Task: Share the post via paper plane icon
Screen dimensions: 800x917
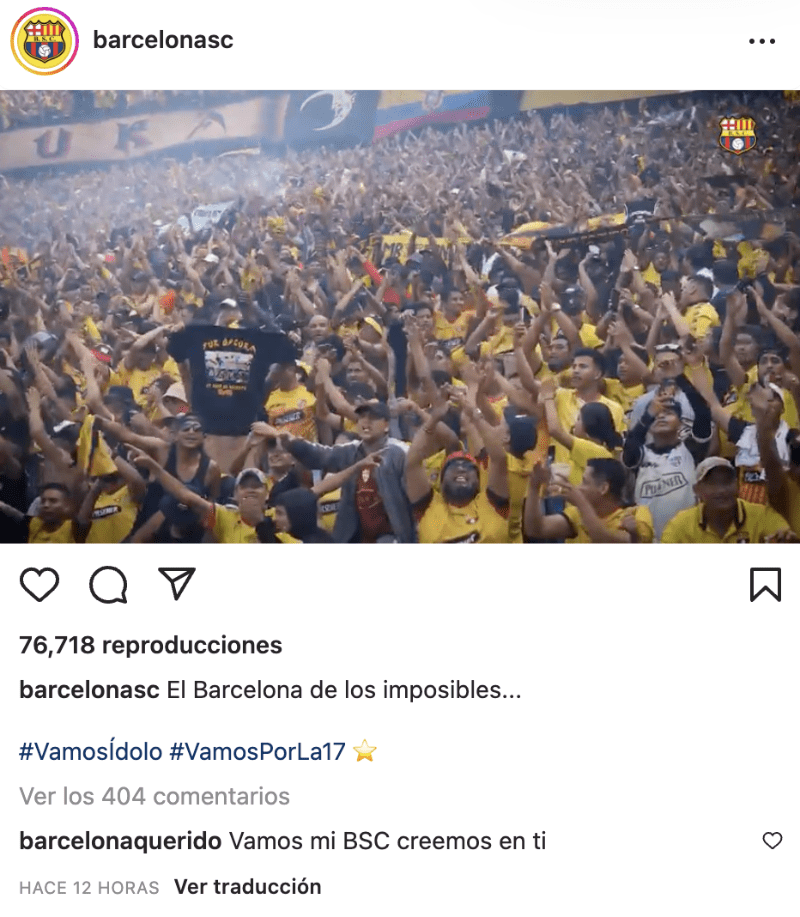Action: [x=176, y=585]
